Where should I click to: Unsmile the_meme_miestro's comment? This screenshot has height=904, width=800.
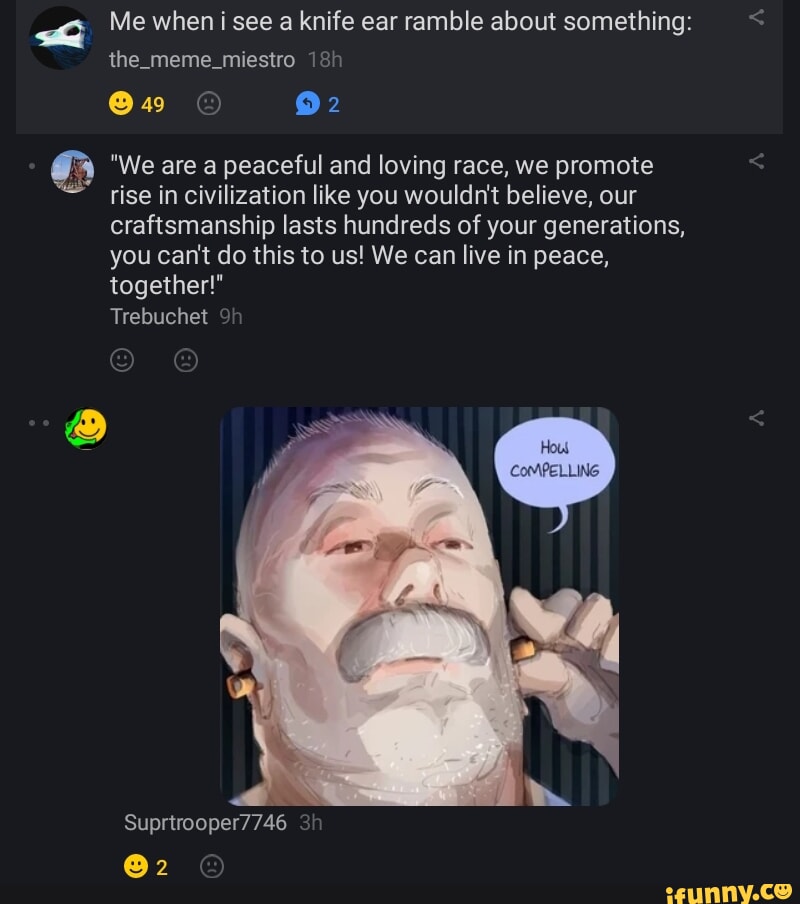click(x=208, y=104)
